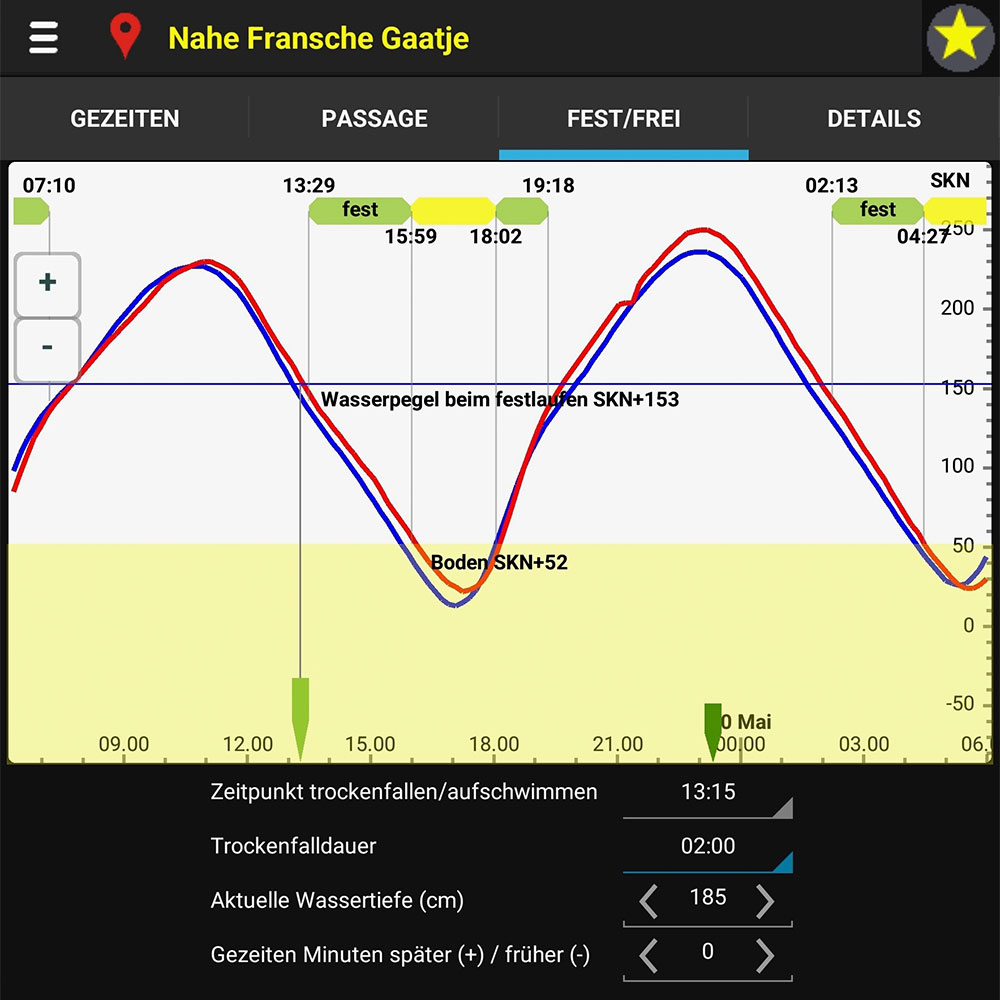This screenshot has height=1000, width=1000.
Task: Switch to the GEZEITEN tab
Action: click(x=125, y=119)
